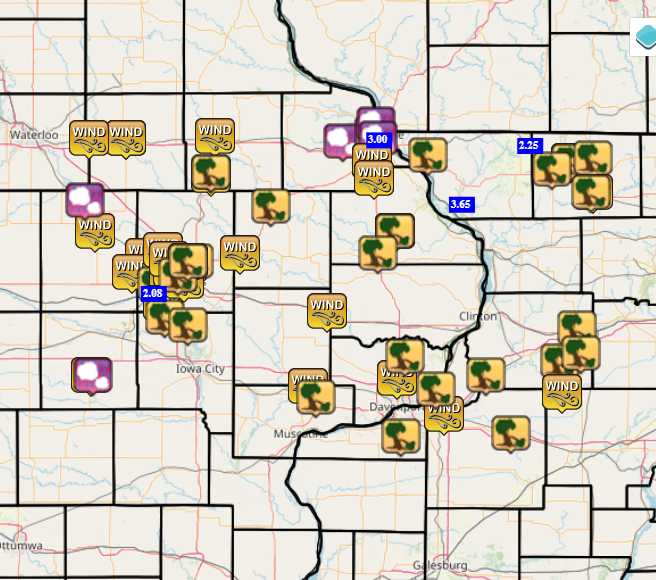Select the 2.25 rainfall report marker
Viewport: 656px width, 580px height.
click(529, 146)
